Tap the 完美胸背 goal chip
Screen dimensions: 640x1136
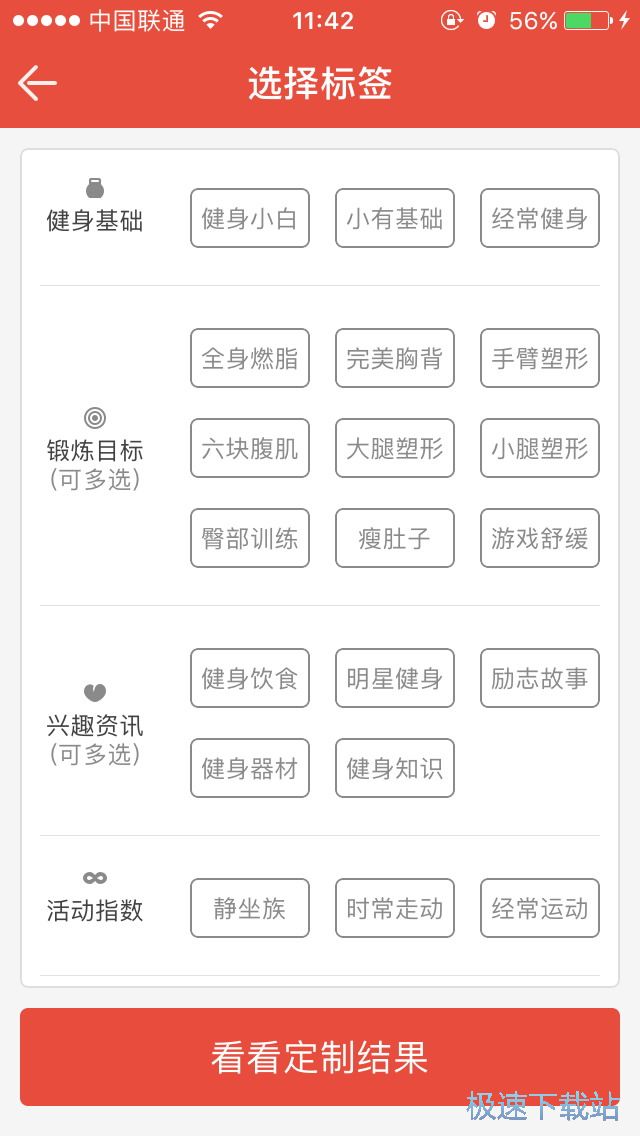click(x=395, y=358)
